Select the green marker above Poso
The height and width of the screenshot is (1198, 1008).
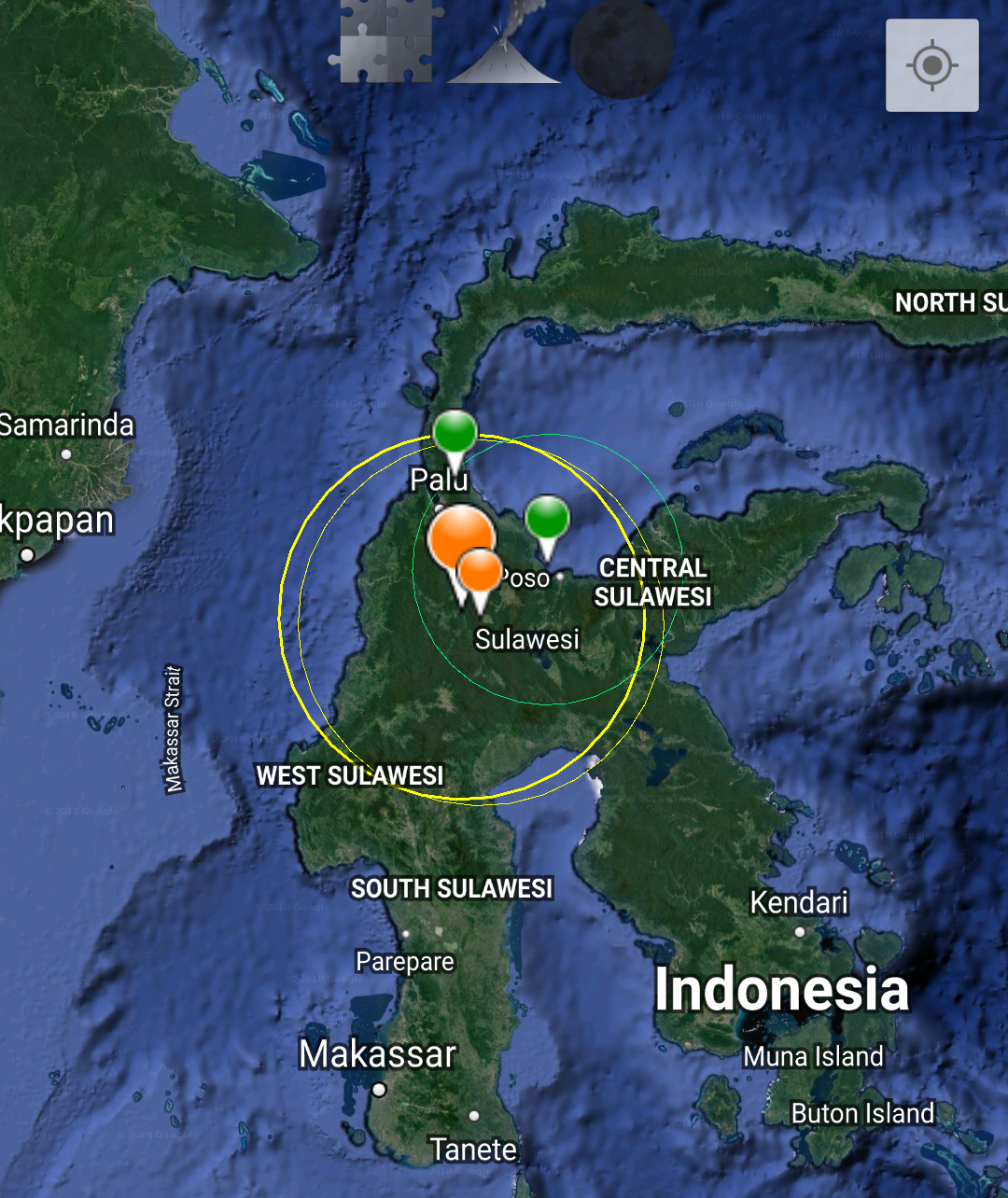click(547, 519)
